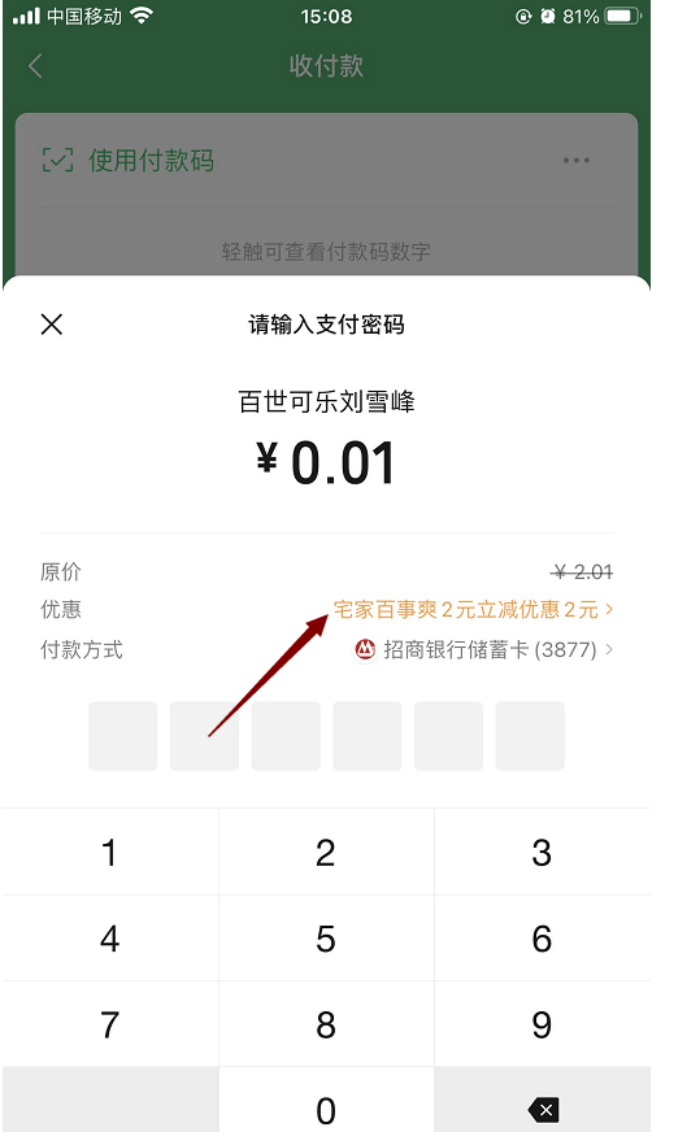This screenshot has height=1132, width=700.
Task: Delete last digit with backspace key
Action: tap(542, 1108)
